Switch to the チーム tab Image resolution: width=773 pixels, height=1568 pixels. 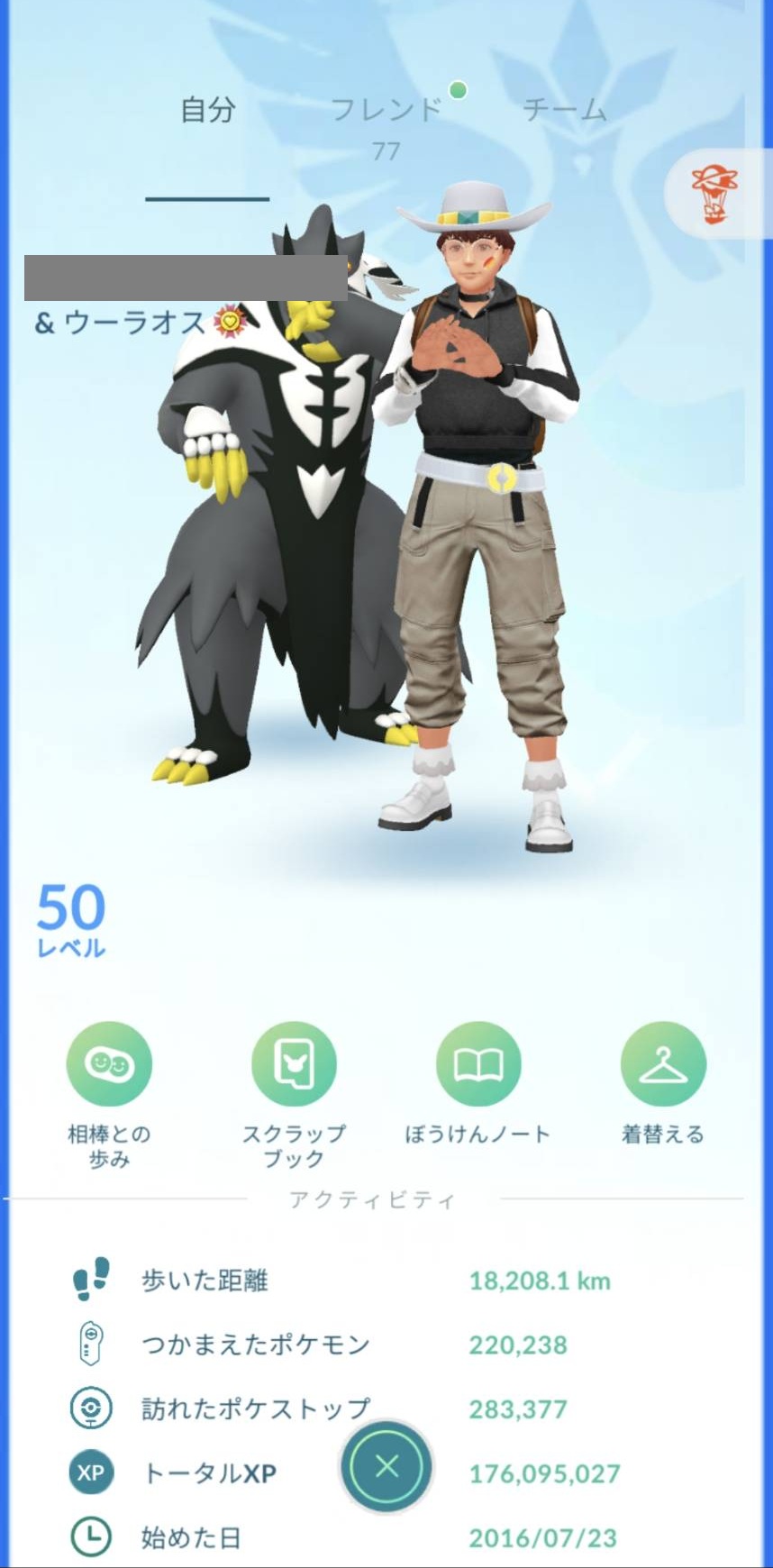pyautogui.click(x=565, y=111)
